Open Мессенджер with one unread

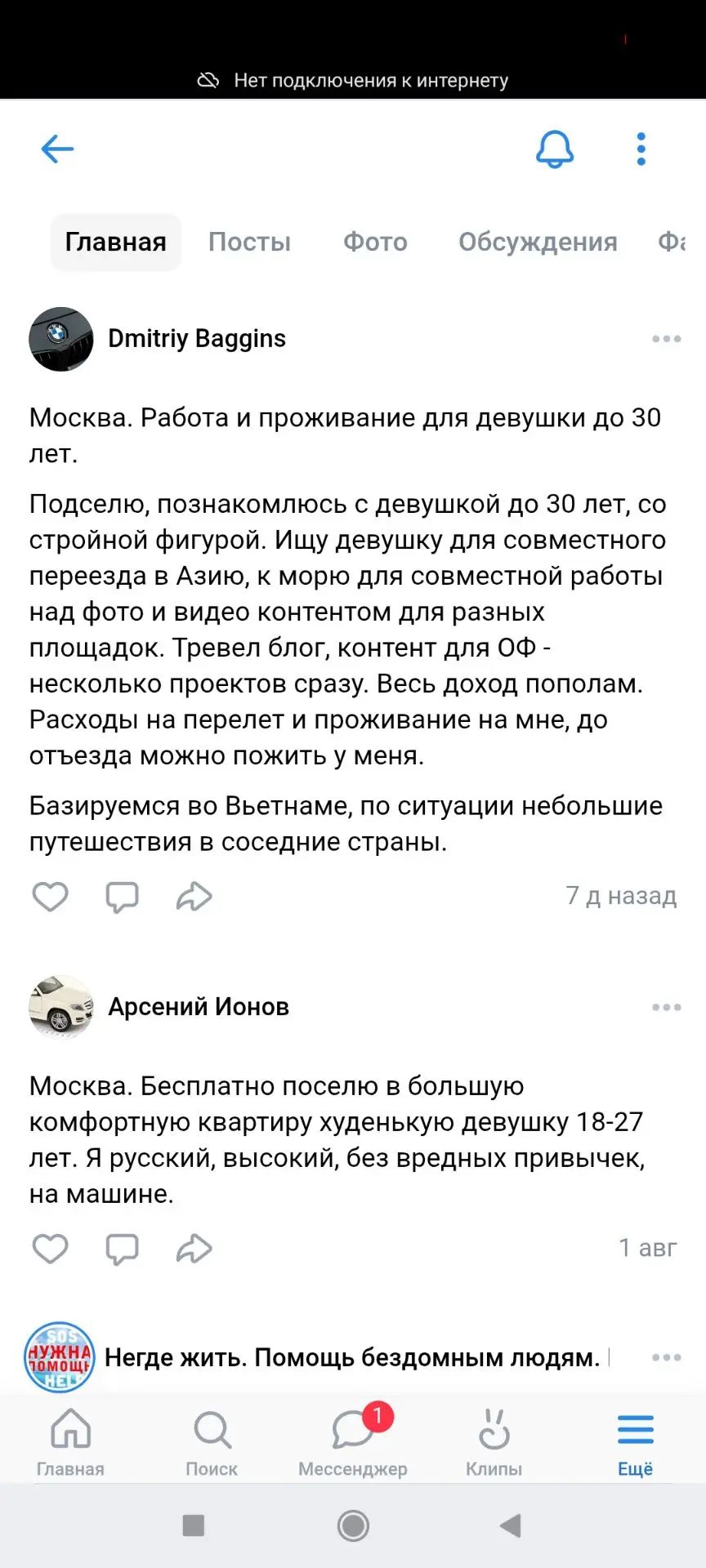coord(353,1442)
